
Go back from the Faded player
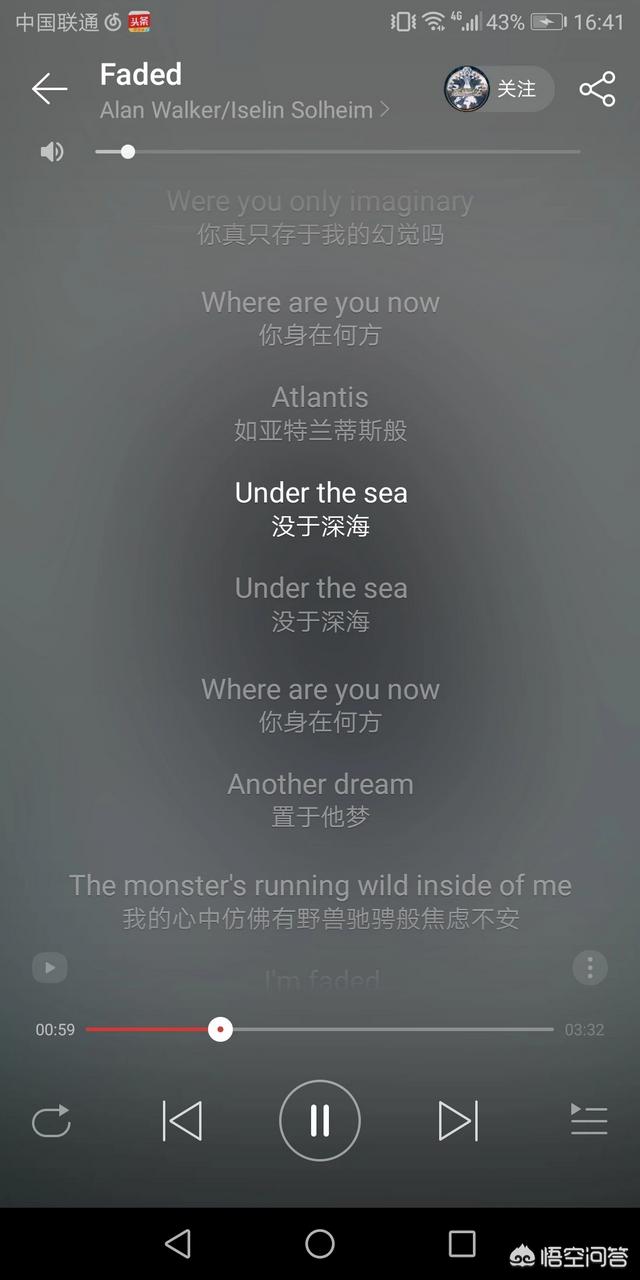[49, 89]
